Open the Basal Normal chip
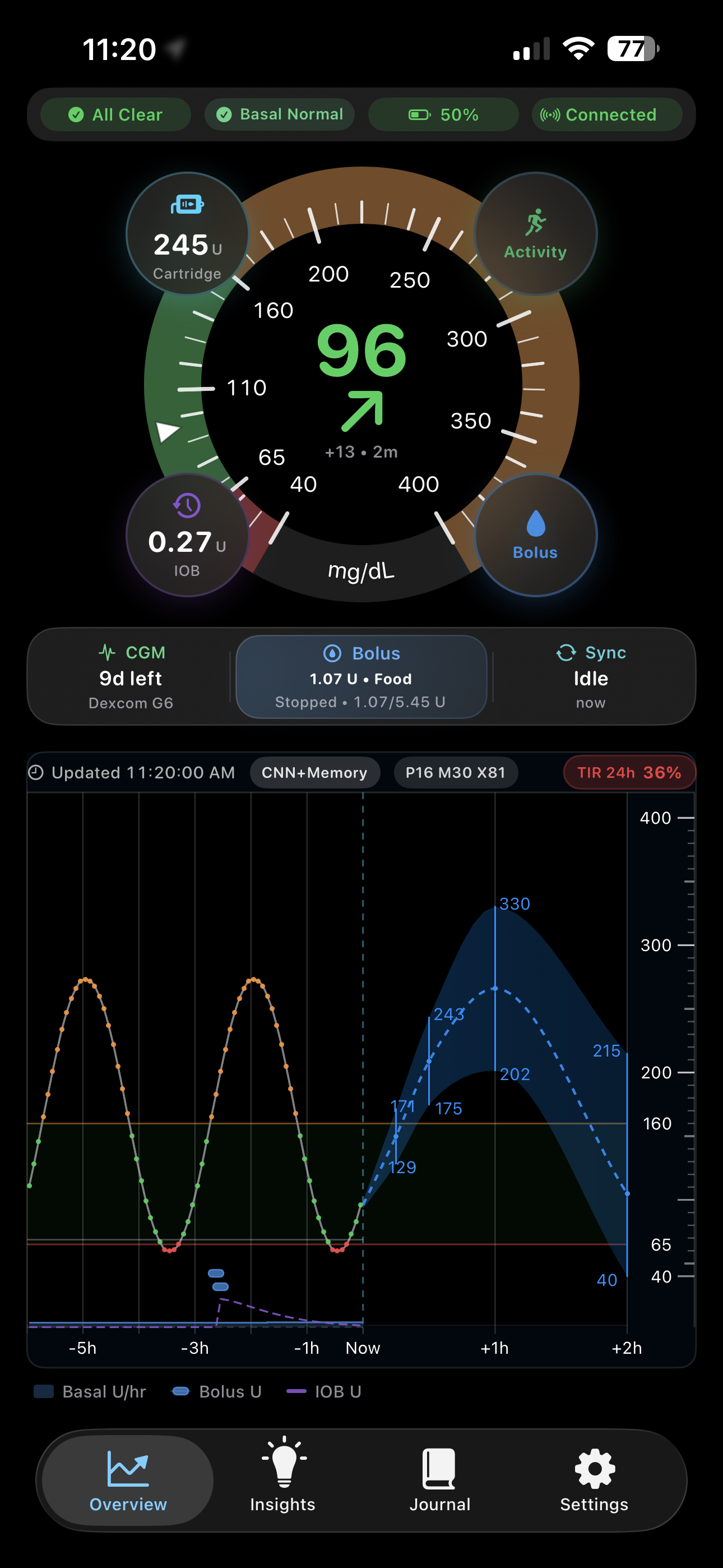Image resolution: width=723 pixels, height=1568 pixels. [280, 114]
